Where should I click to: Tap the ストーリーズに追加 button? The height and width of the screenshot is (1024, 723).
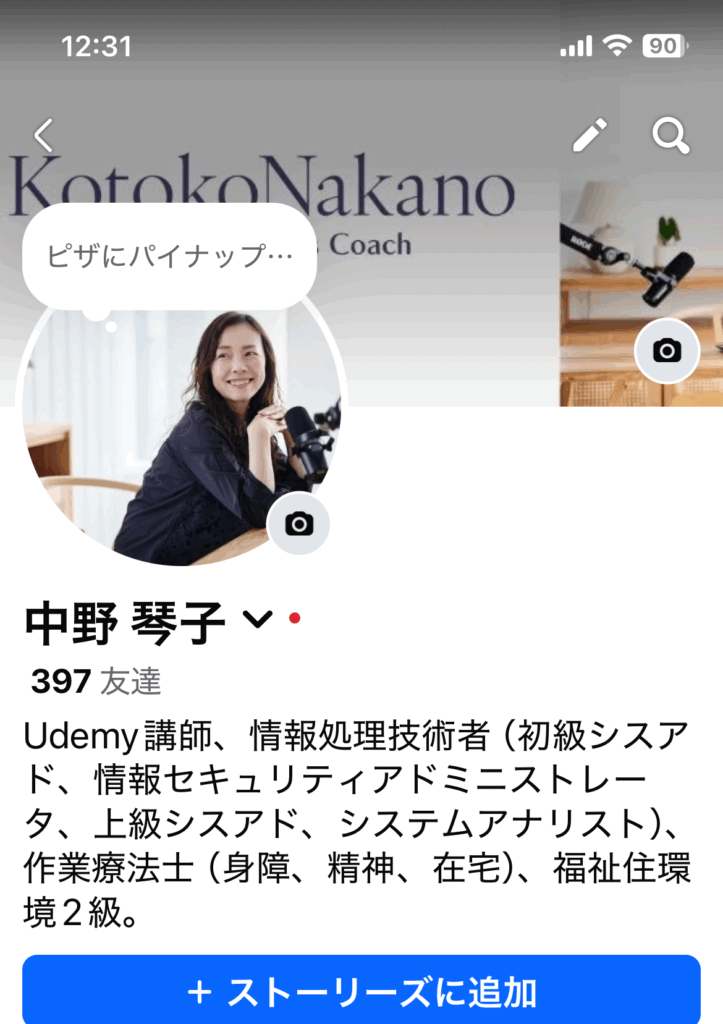coord(361,991)
